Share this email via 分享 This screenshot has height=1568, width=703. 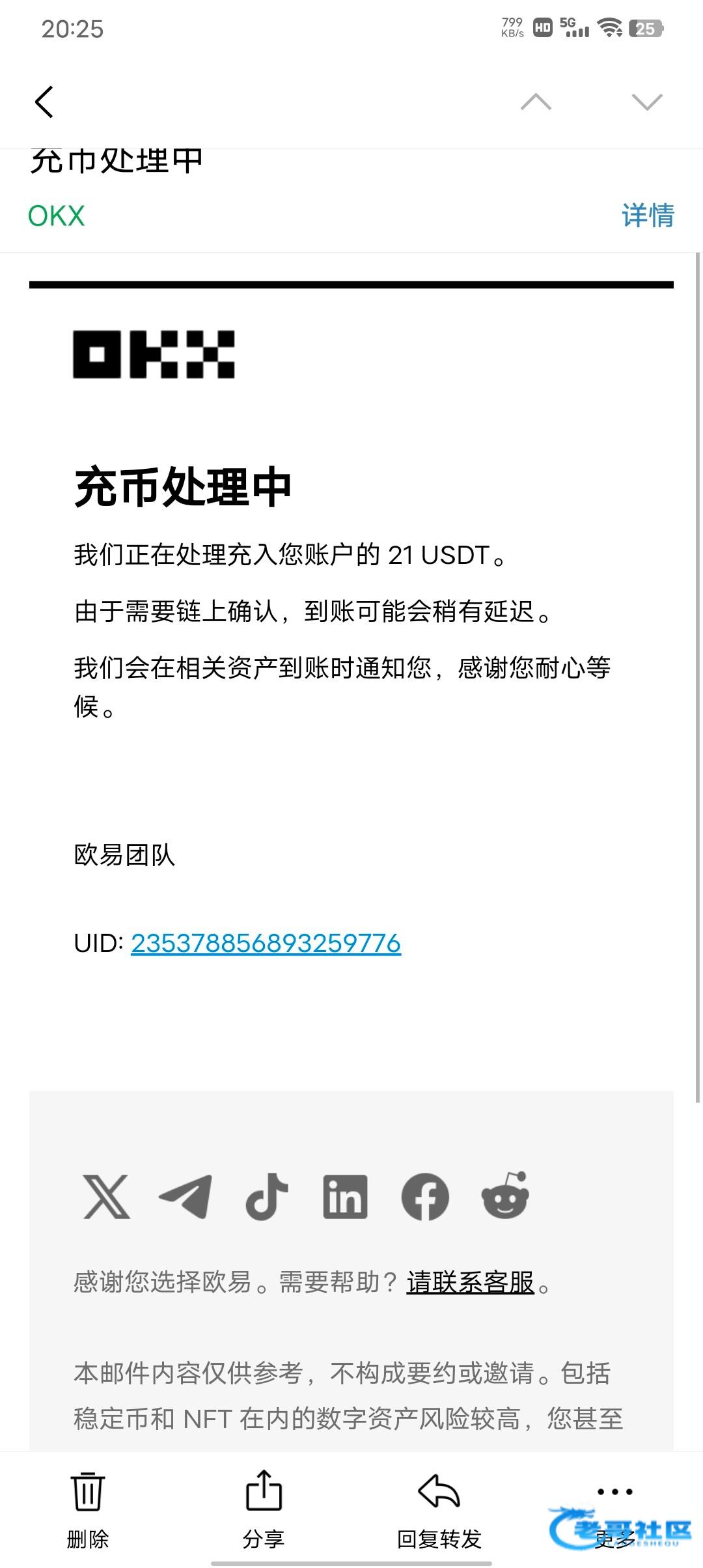click(x=264, y=1511)
